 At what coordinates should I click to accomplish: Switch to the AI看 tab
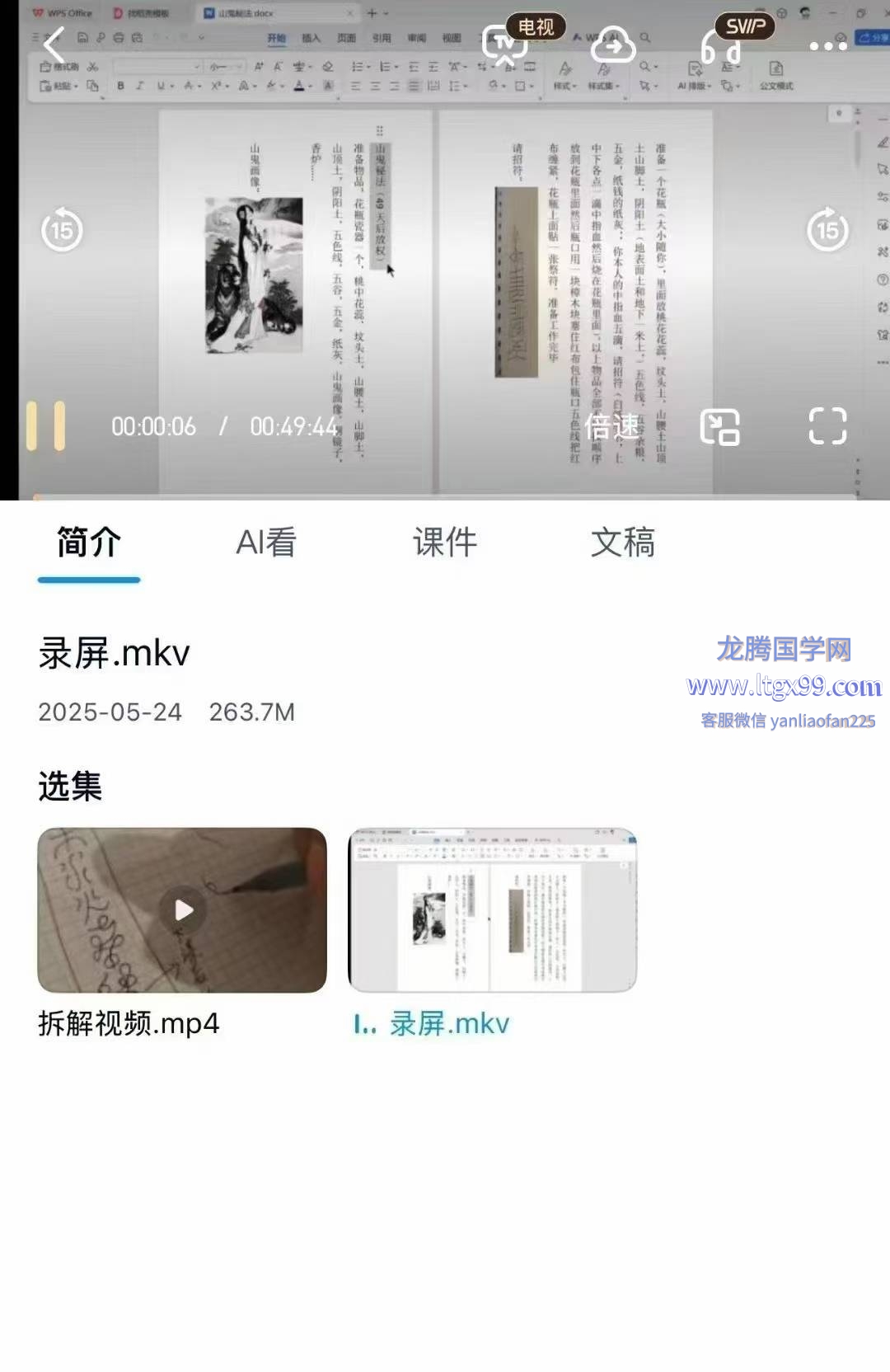tap(266, 543)
